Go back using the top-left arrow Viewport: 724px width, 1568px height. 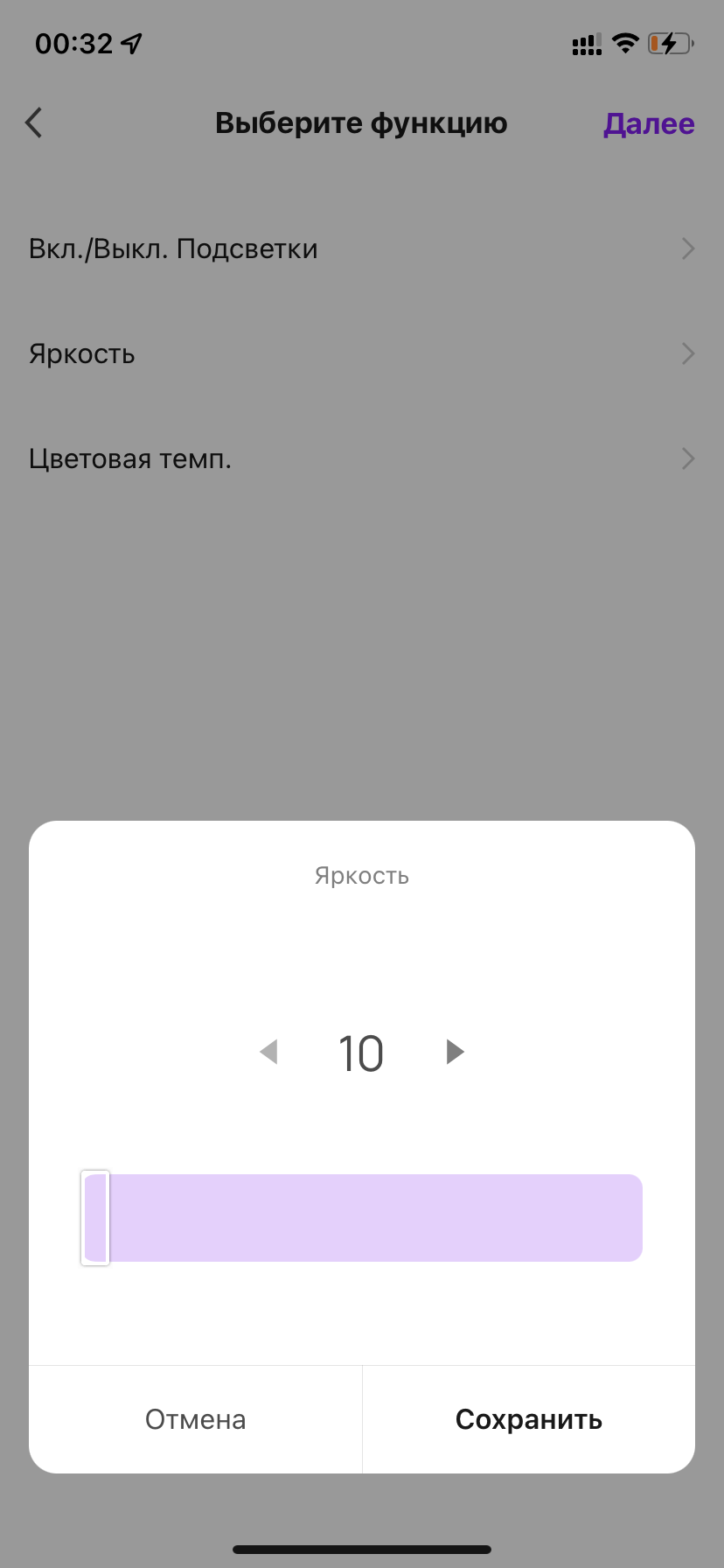click(34, 123)
